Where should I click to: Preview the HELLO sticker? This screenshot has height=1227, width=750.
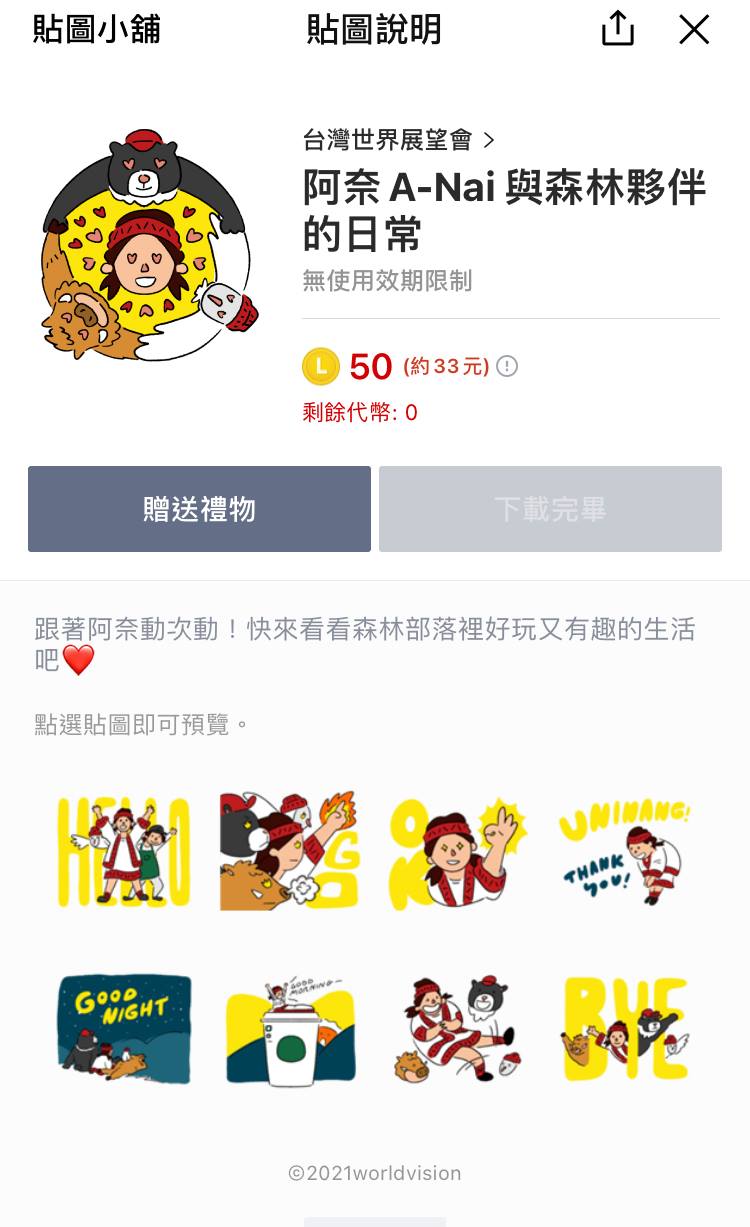124,851
